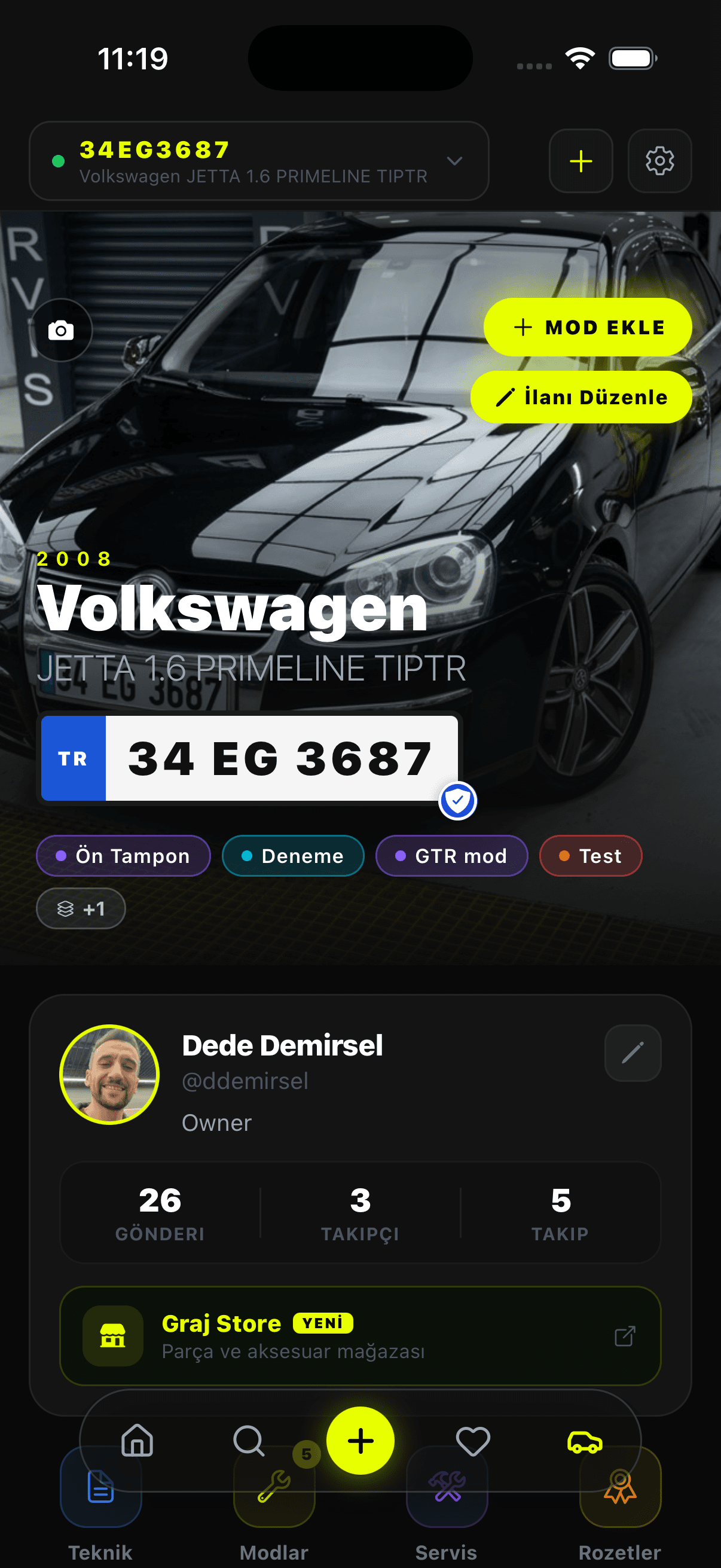
Task: Switch to the garage car tab
Action: 585,1441
